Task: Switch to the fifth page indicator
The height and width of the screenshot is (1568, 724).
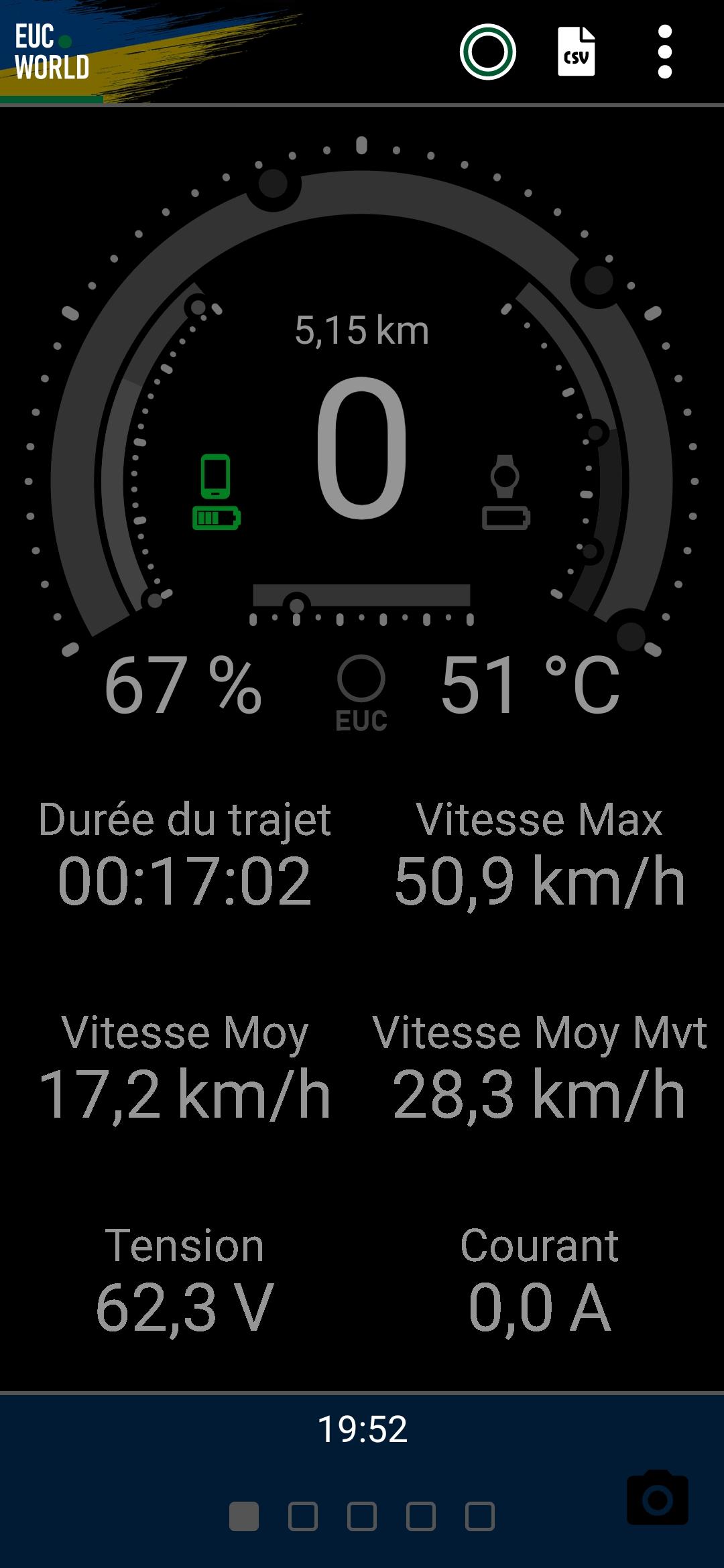Action: click(480, 1516)
